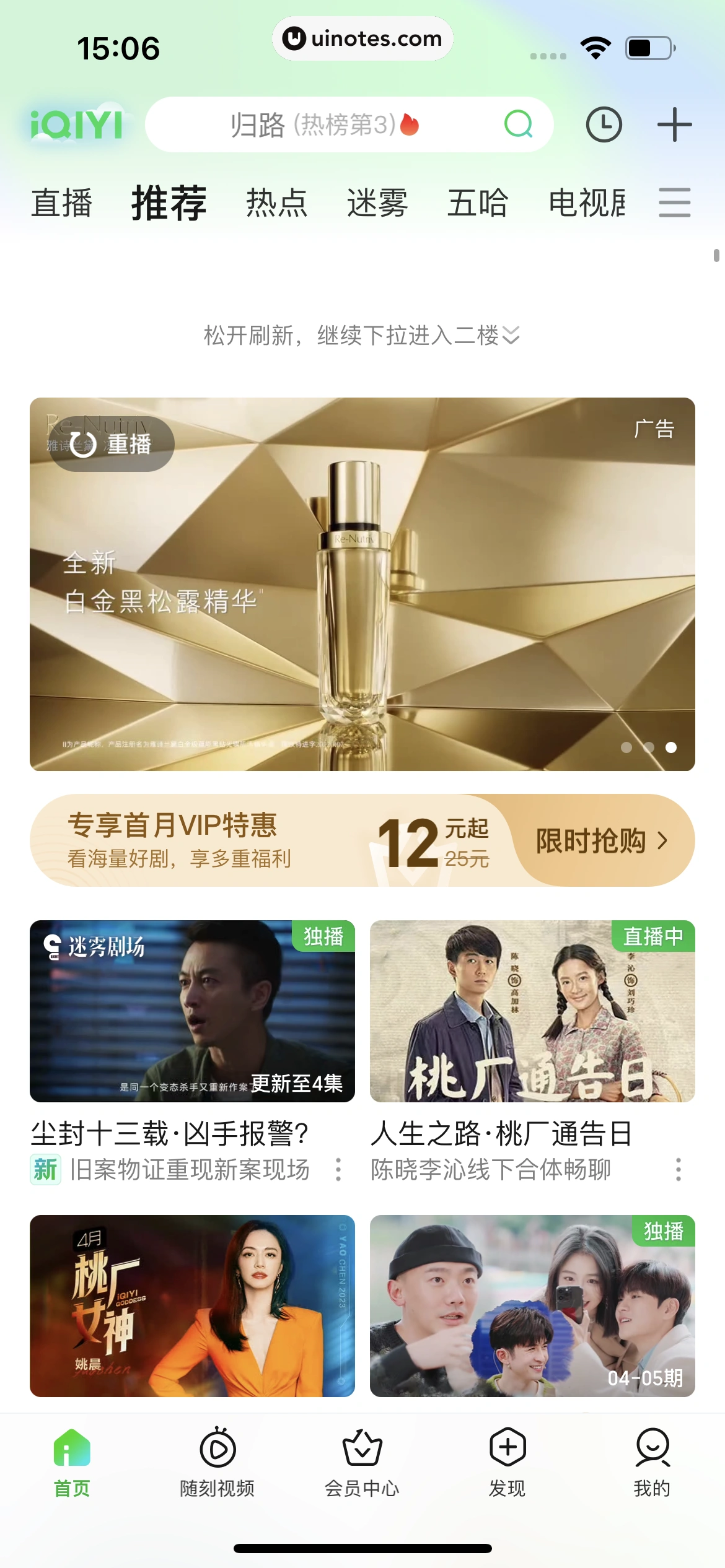The image size is (725, 1568).
Task: Go to the 发现 discover tab
Action: (x=507, y=1461)
